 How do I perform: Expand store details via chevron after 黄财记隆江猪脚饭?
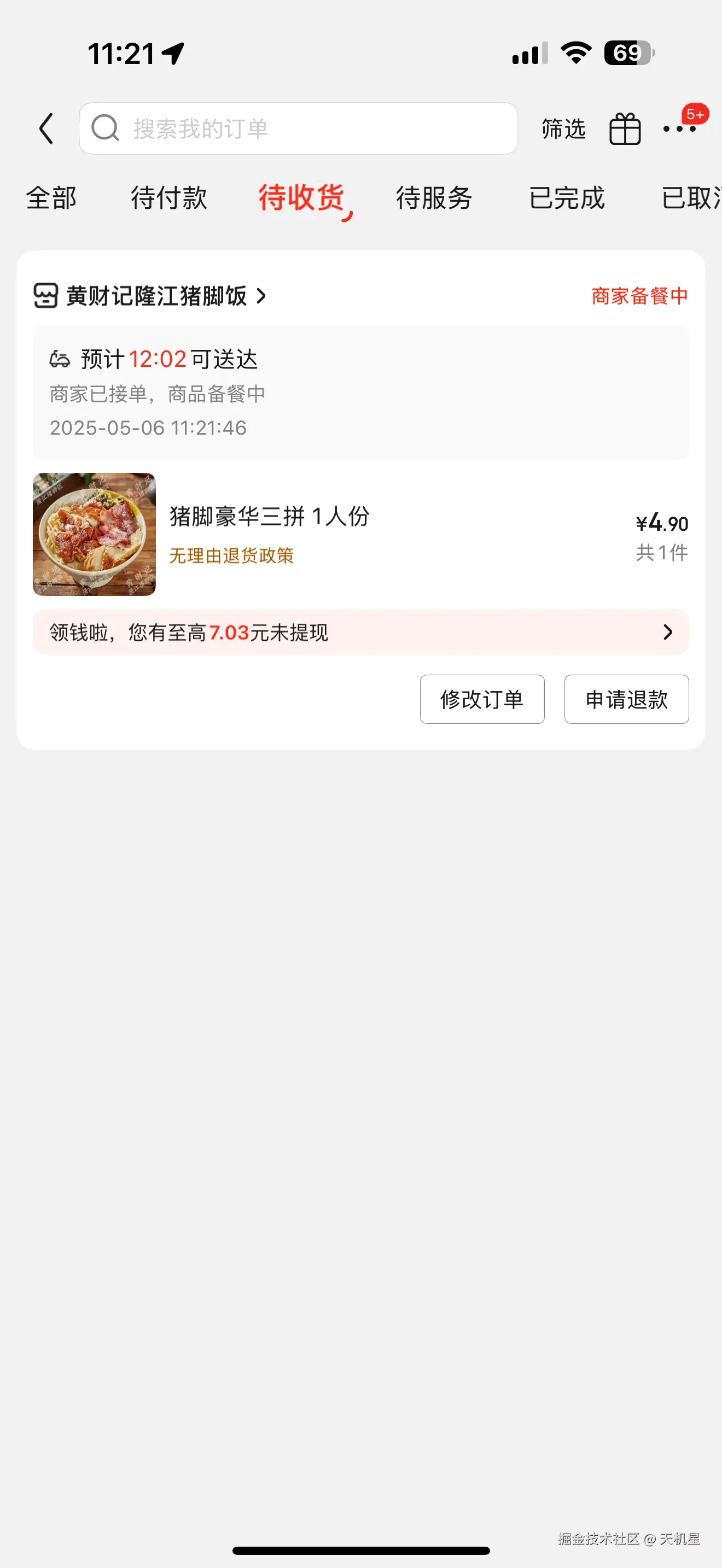coord(262,297)
